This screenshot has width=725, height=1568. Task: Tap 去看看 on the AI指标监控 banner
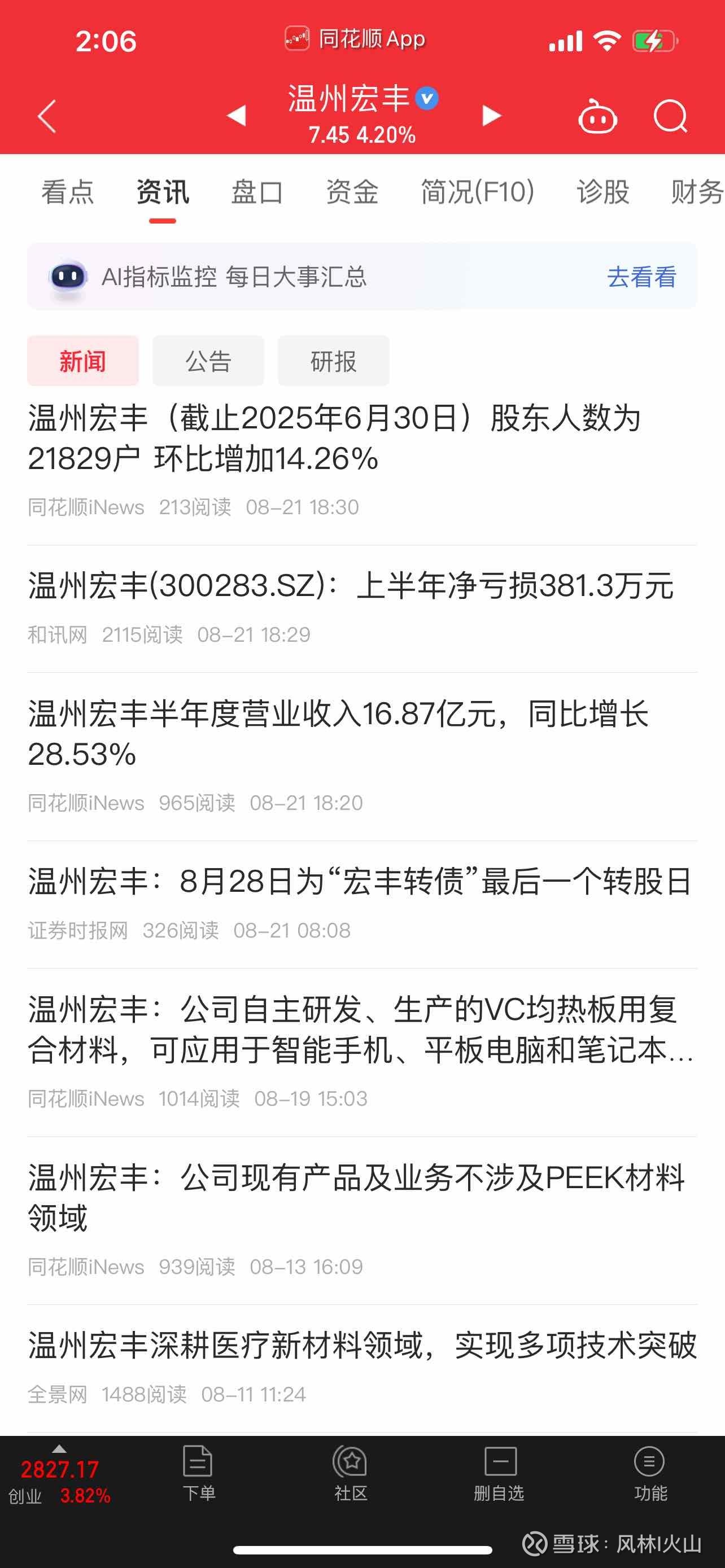pos(641,277)
